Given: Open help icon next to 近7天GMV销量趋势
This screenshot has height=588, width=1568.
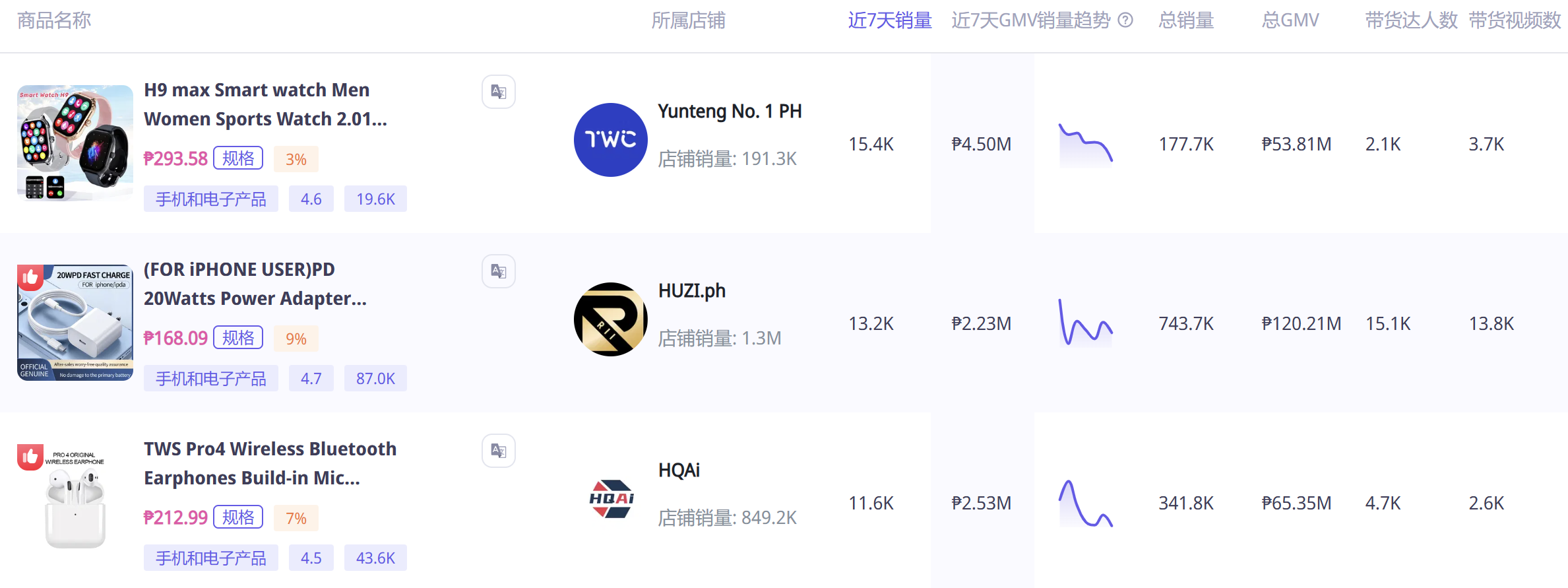Looking at the screenshot, I should 1126,21.
